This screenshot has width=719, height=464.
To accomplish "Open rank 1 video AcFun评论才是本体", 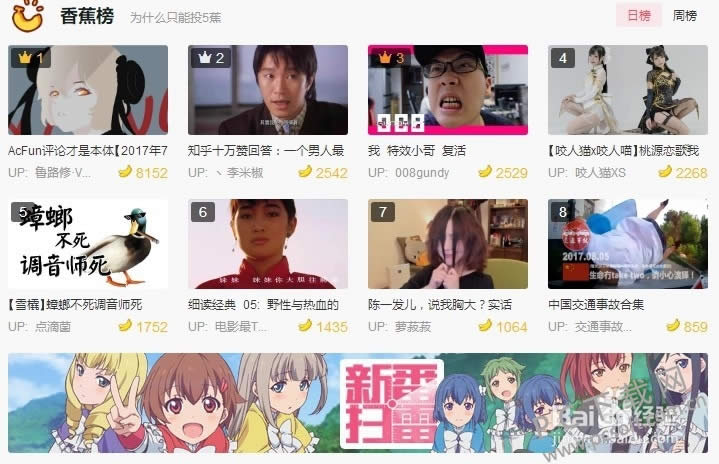I will (x=88, y=90).
